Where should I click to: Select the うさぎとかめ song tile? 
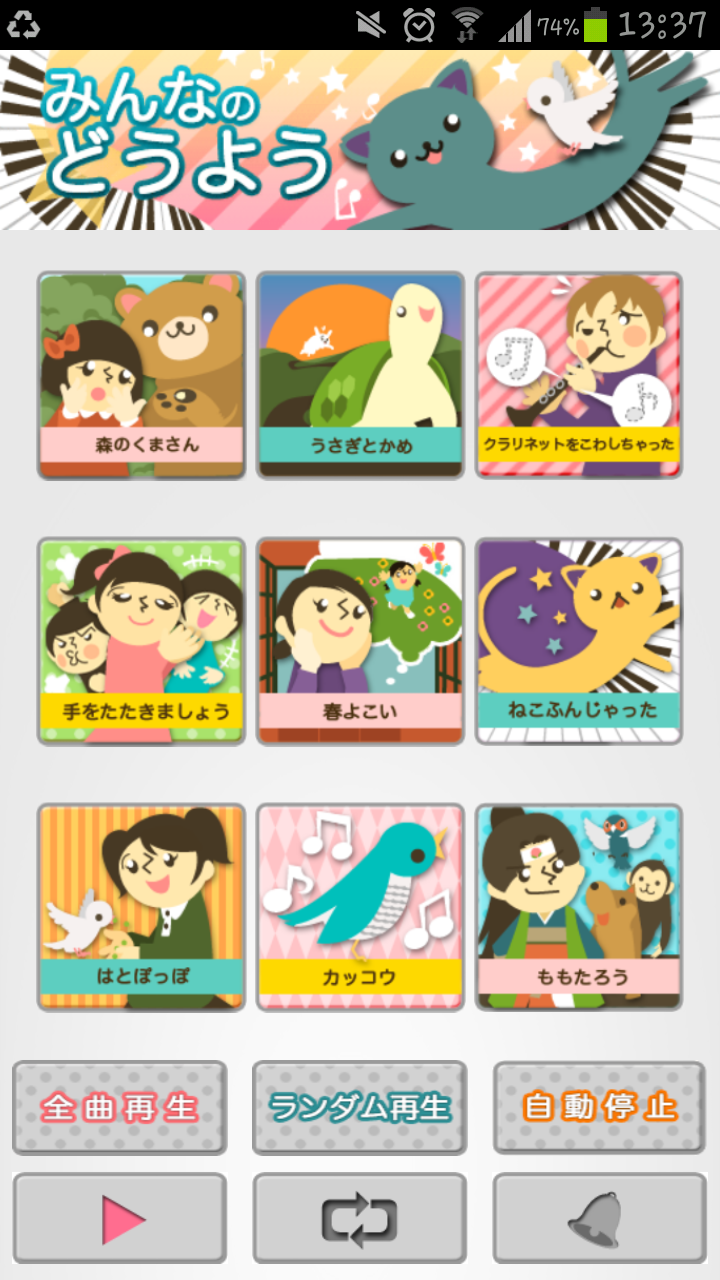point(360,375)
